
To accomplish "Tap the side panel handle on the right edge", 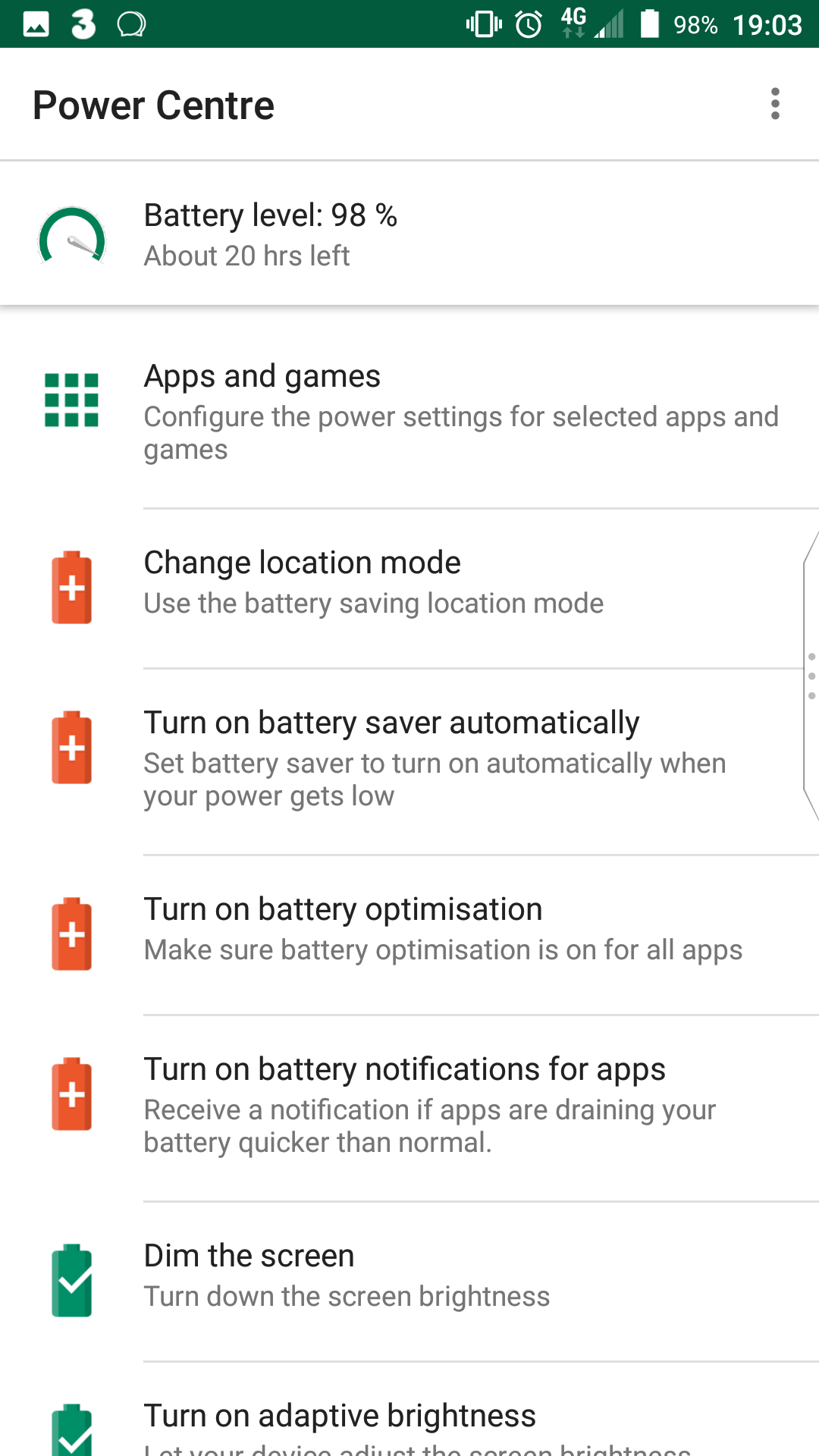I will pyautogui.click(x=811, y=676).
